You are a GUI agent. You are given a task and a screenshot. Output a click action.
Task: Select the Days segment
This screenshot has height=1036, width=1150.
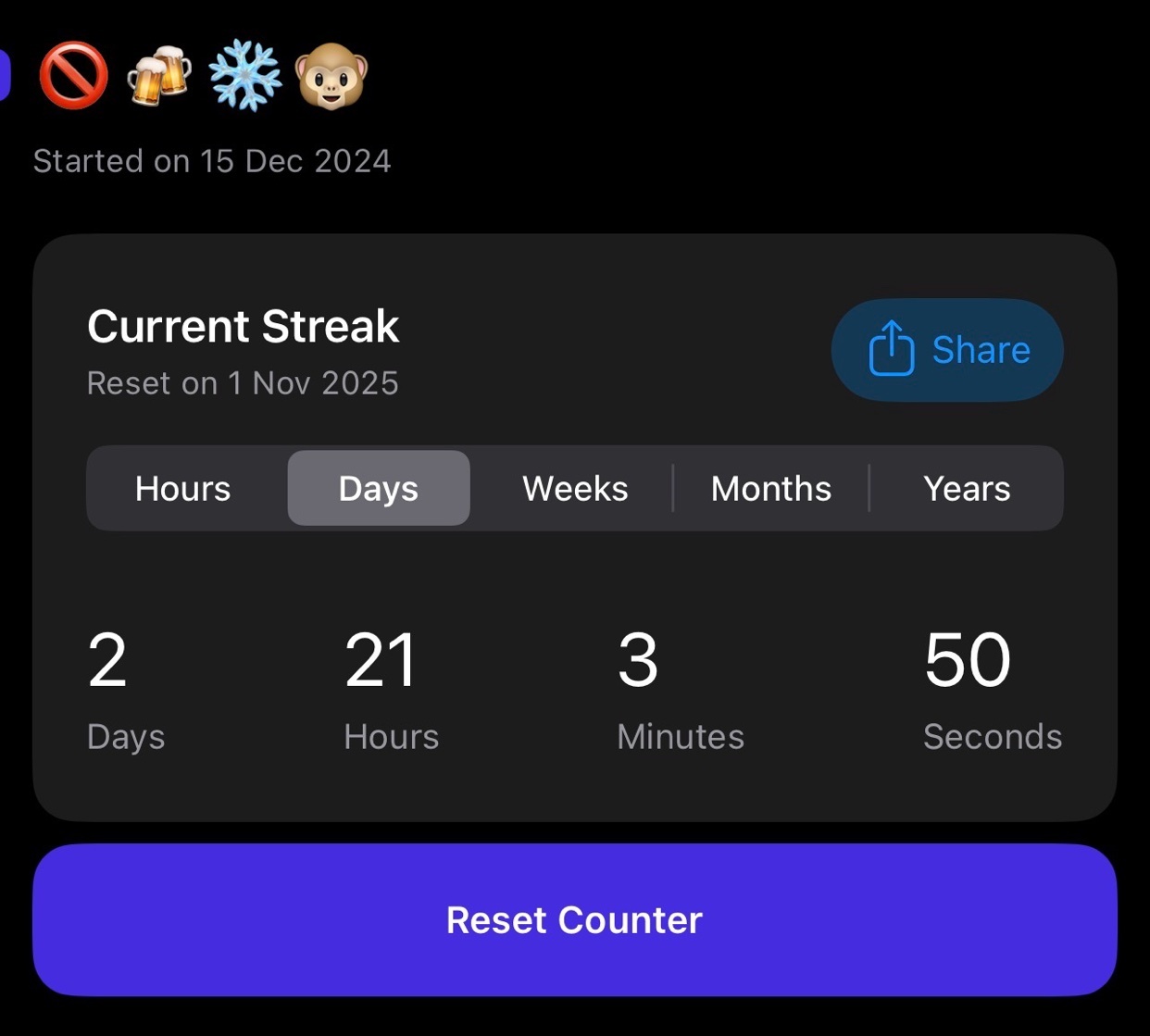[379, 489]
